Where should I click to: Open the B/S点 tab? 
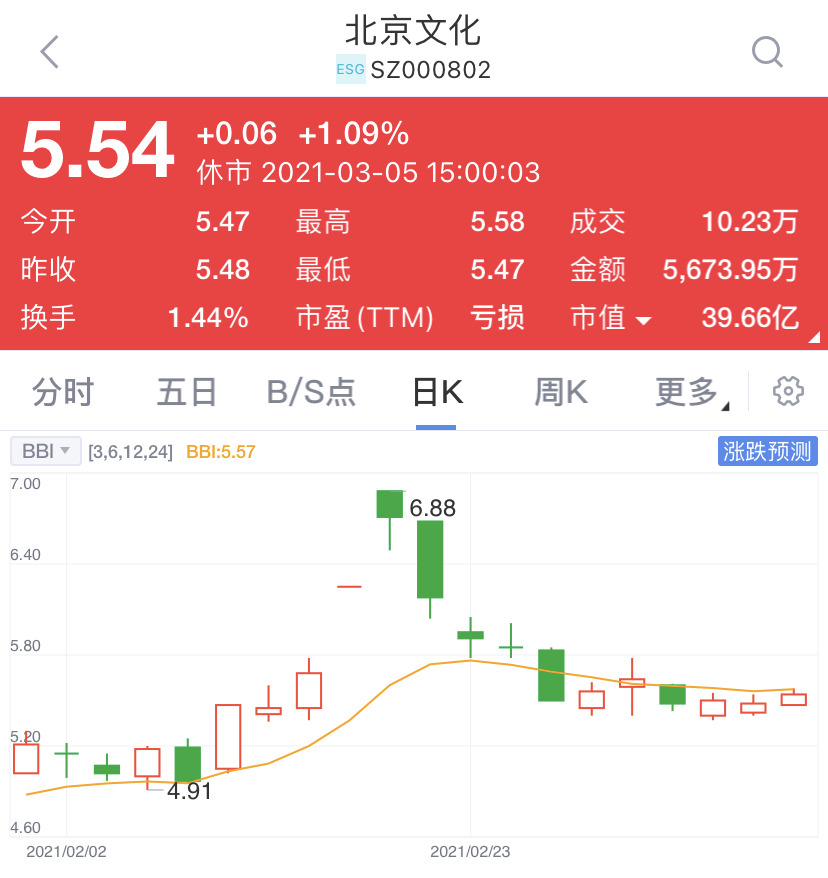(x=311, y=392)
